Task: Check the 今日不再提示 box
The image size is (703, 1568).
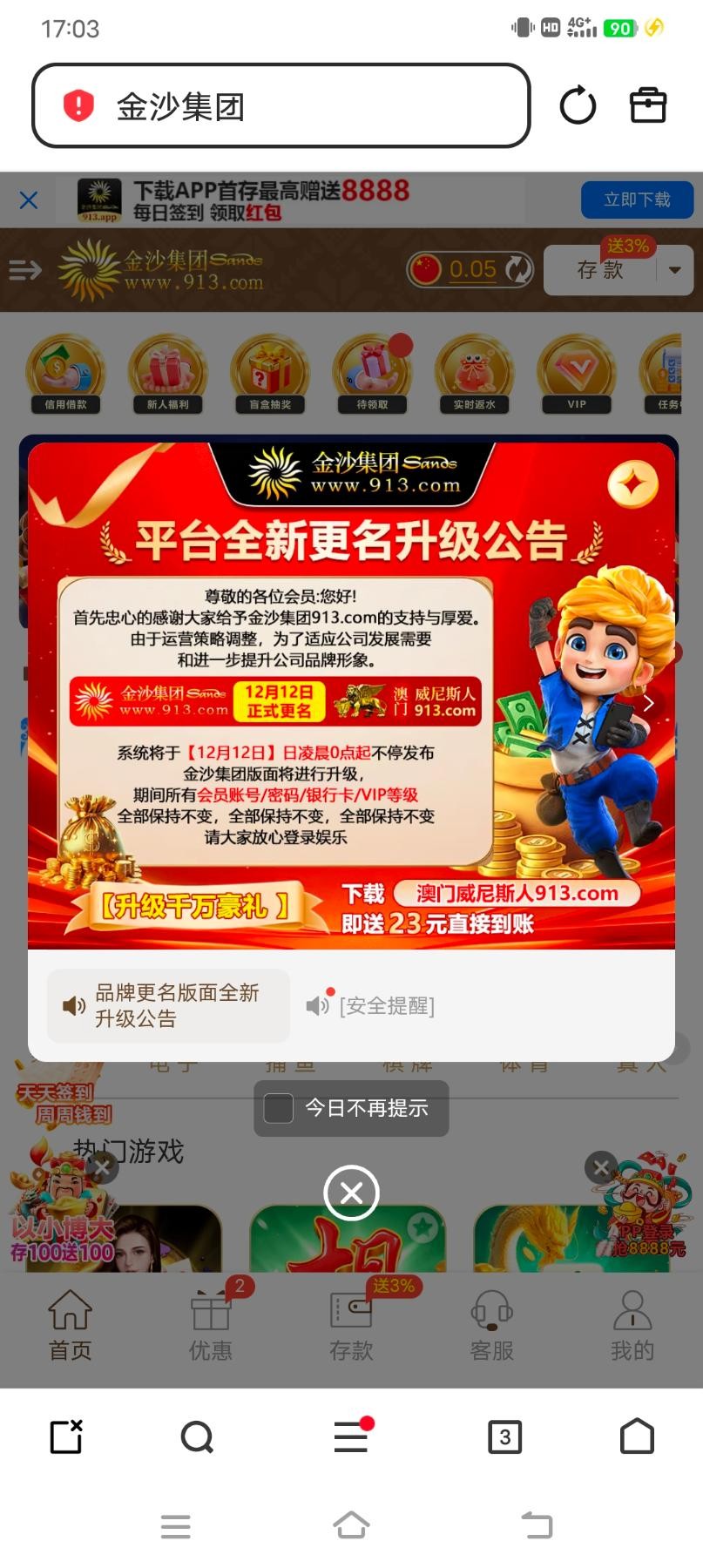Action: pyautogui.click(x=279, y=1108)
